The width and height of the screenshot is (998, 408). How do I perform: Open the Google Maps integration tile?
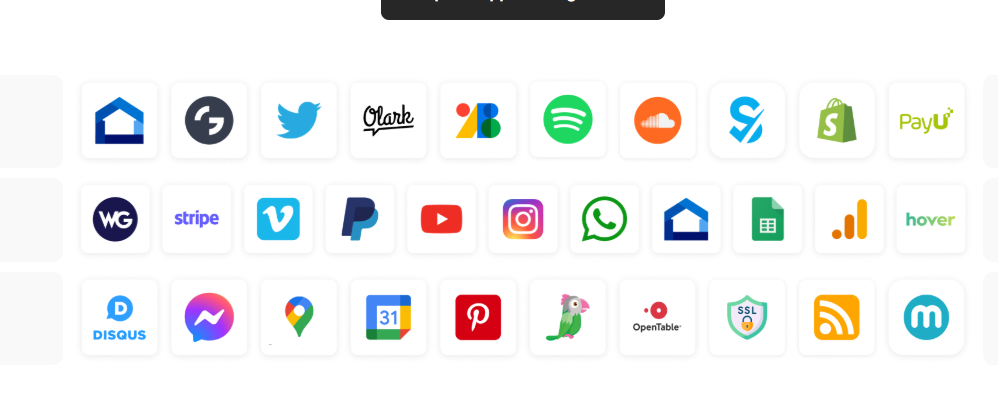299,318
